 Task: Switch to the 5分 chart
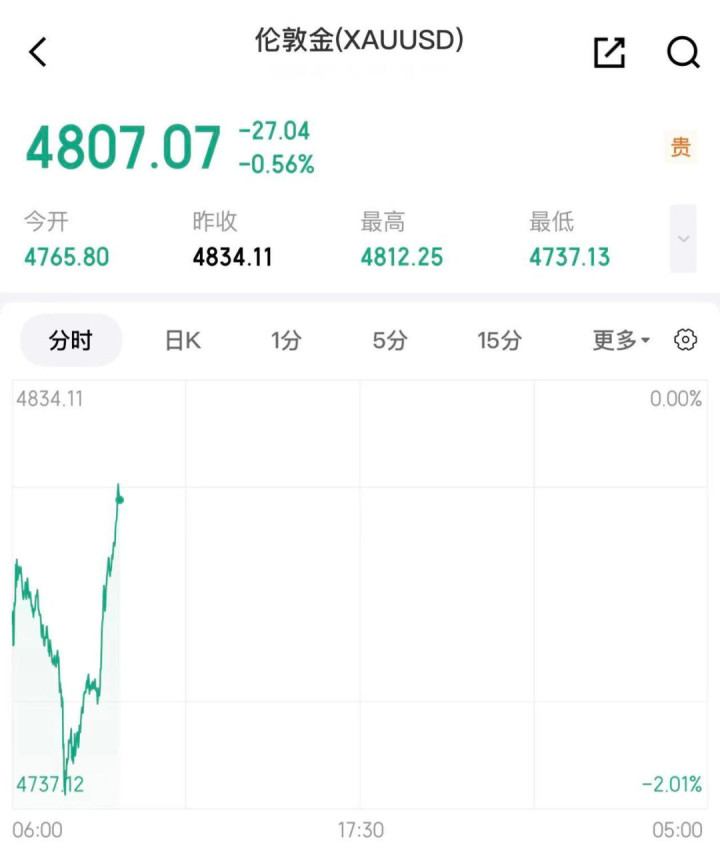[390, 341]
